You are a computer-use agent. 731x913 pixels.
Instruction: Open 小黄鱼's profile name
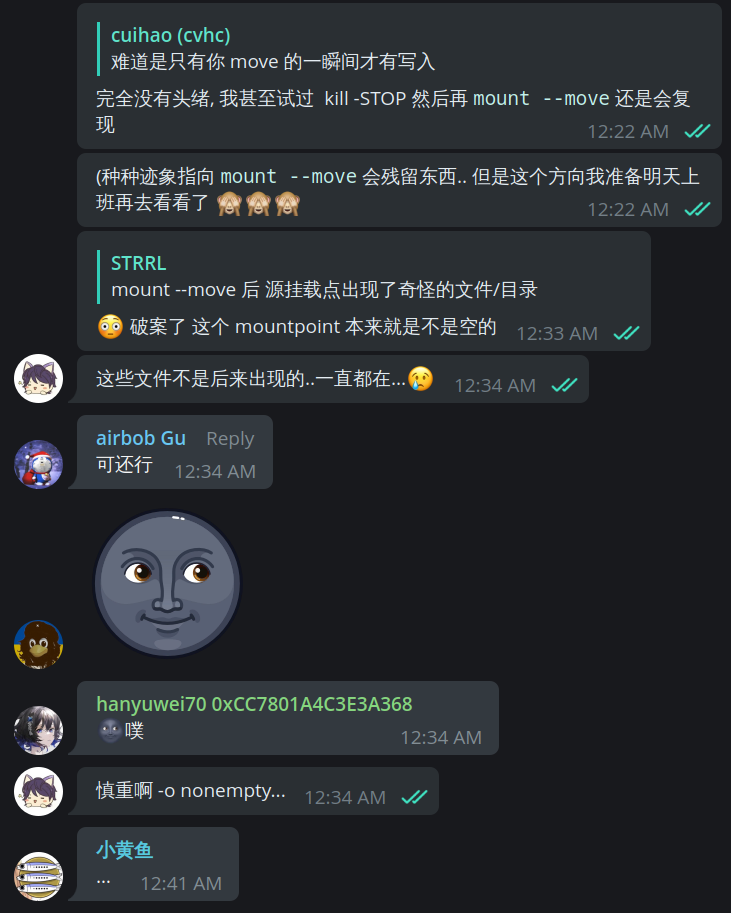pos(124,850)
